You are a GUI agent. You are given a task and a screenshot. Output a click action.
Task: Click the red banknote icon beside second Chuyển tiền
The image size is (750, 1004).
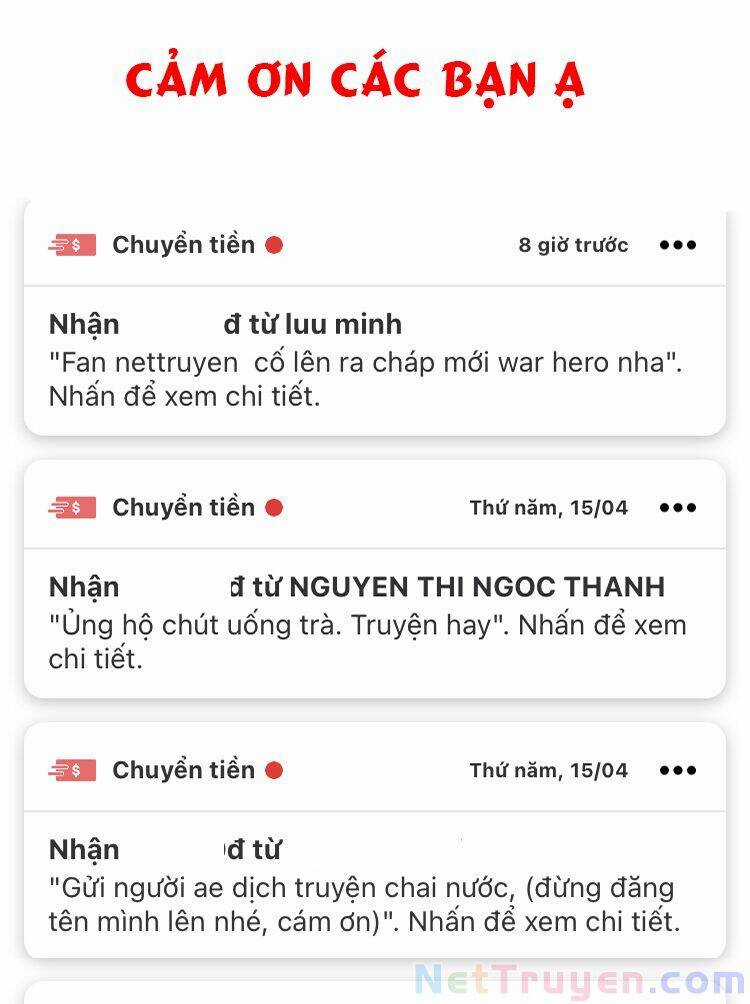pos(70,507)
